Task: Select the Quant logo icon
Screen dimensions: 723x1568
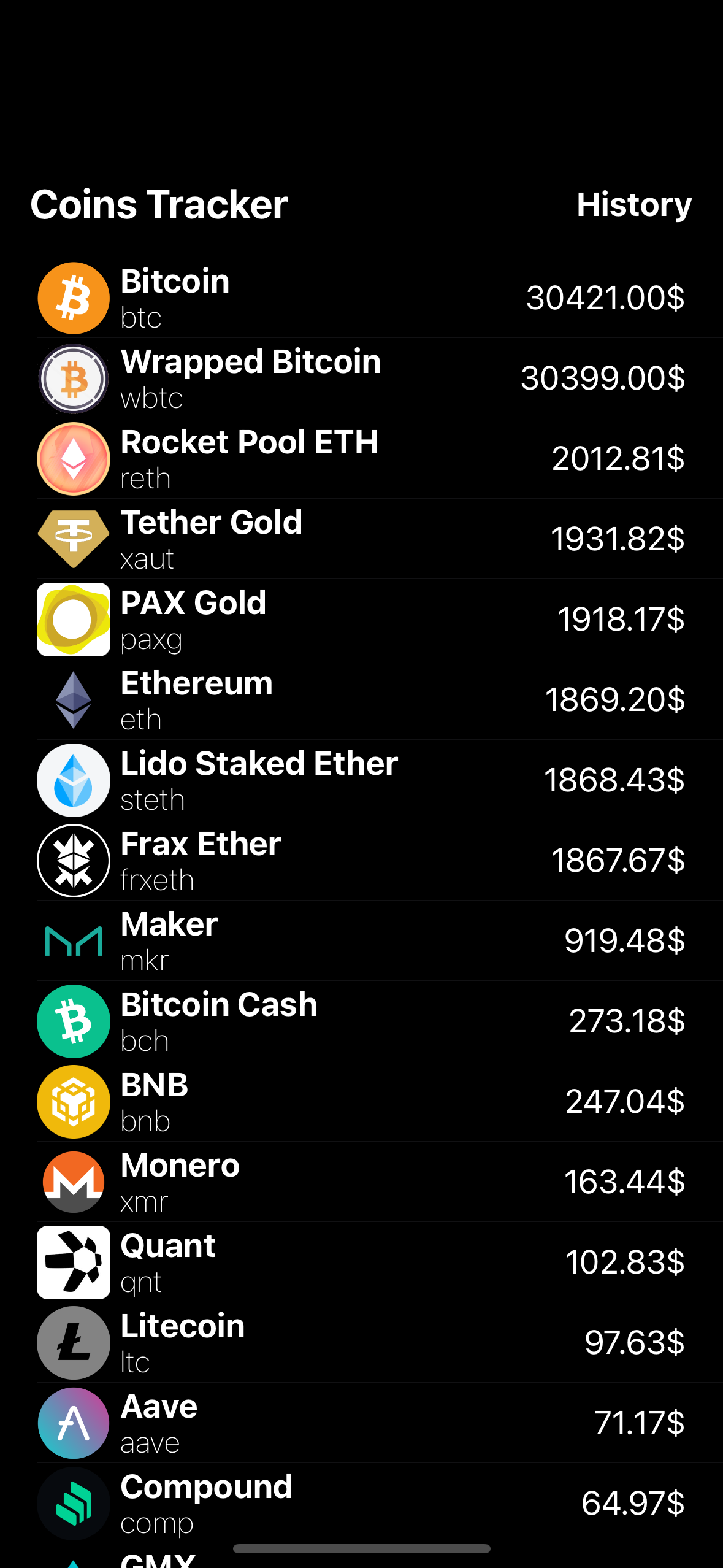Action: (x=73, y=1262)
